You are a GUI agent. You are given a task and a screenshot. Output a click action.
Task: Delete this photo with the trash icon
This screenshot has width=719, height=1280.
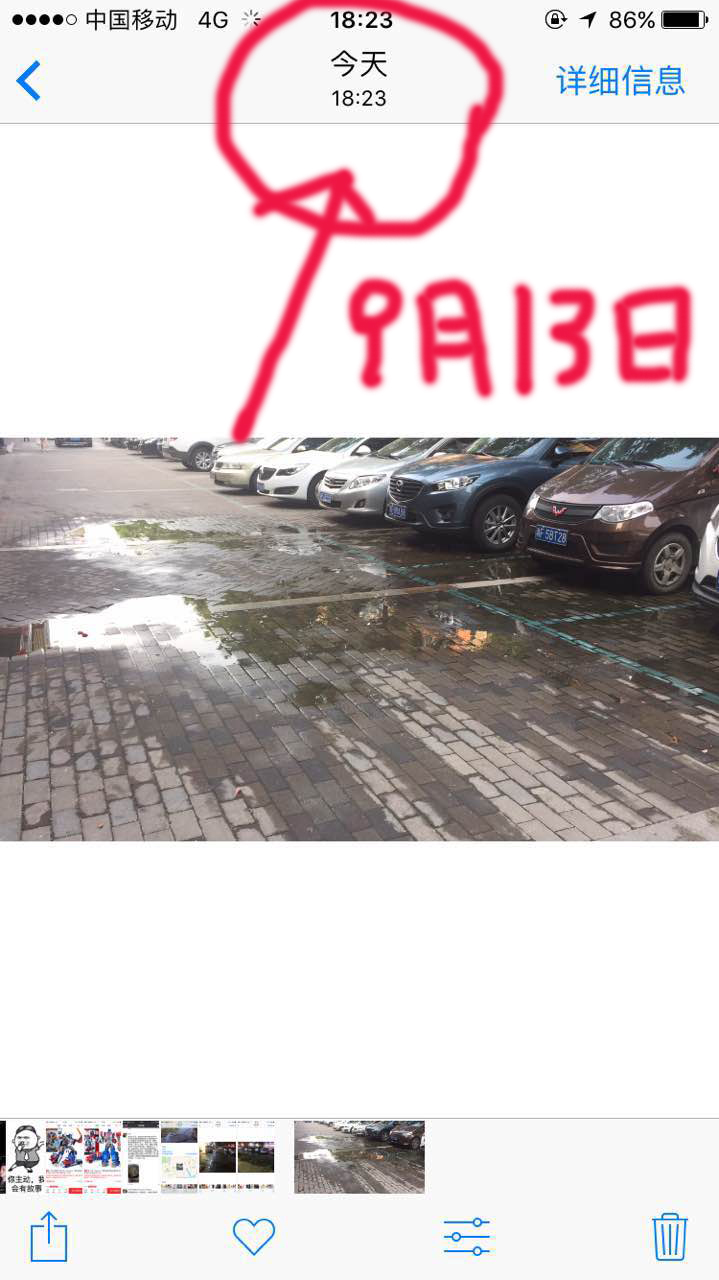point(669,1237)
